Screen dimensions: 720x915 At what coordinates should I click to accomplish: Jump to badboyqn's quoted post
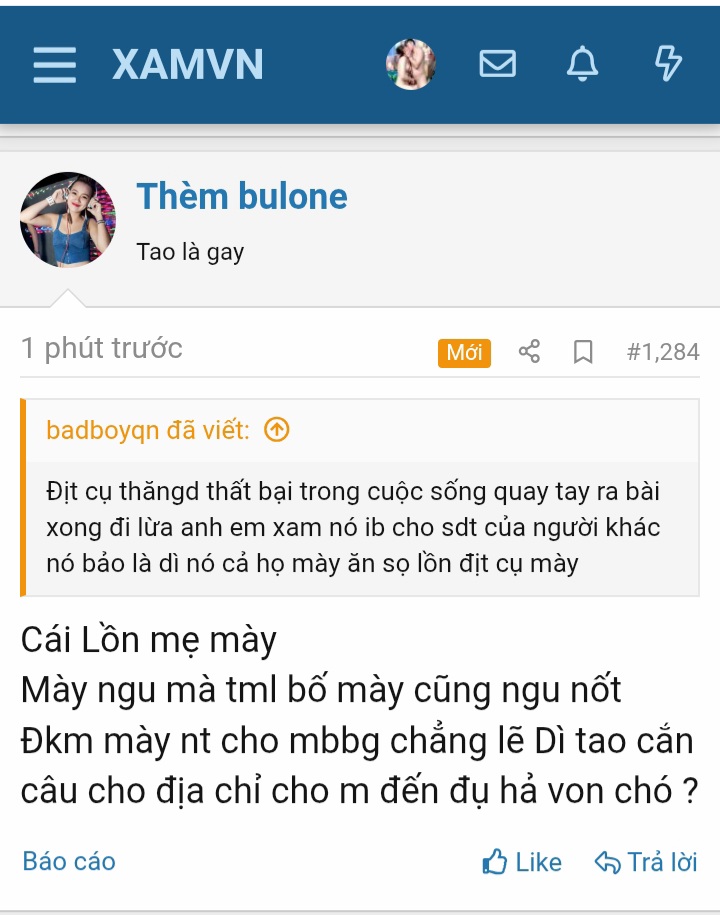click(277, 430)
